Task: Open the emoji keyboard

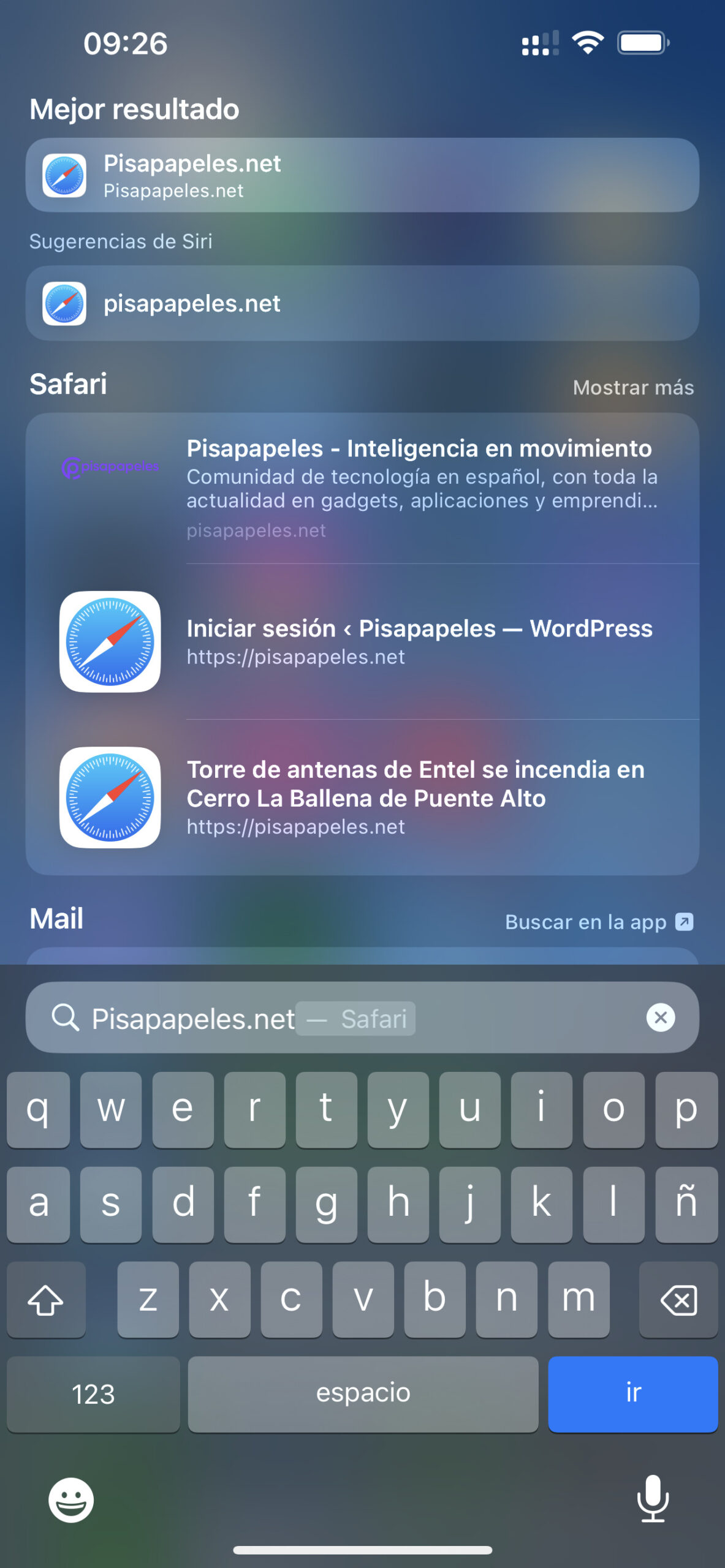Action: (x=71, y=1500)
